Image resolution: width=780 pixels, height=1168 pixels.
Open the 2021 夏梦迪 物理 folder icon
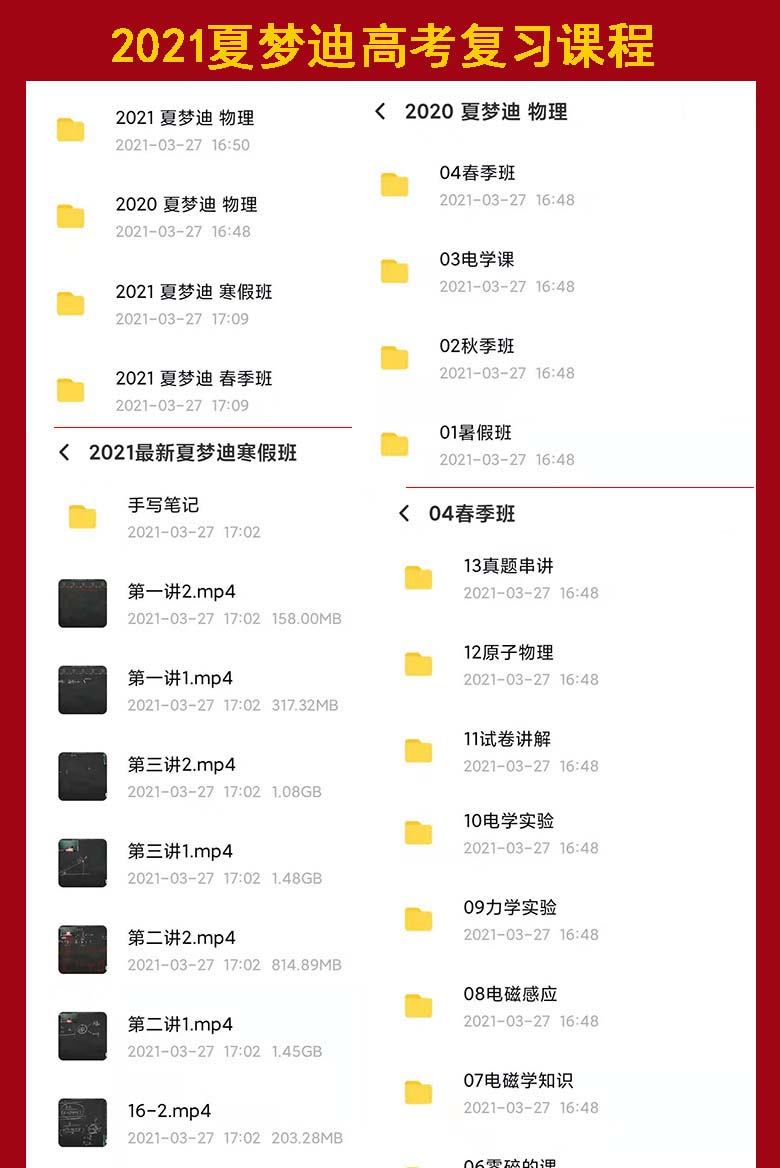coord(68,130)
